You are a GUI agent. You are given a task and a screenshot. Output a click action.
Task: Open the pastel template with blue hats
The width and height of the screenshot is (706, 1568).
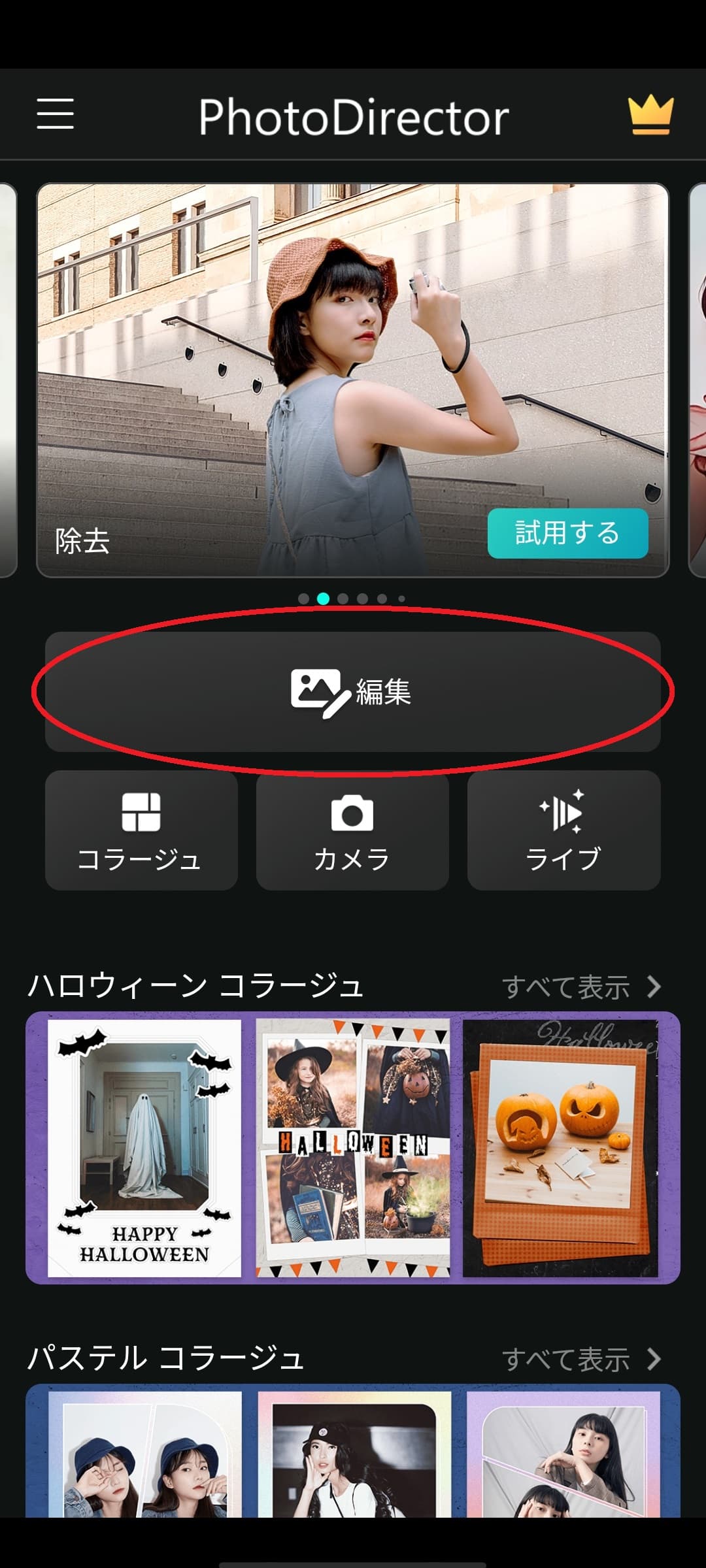(145, 1454)
